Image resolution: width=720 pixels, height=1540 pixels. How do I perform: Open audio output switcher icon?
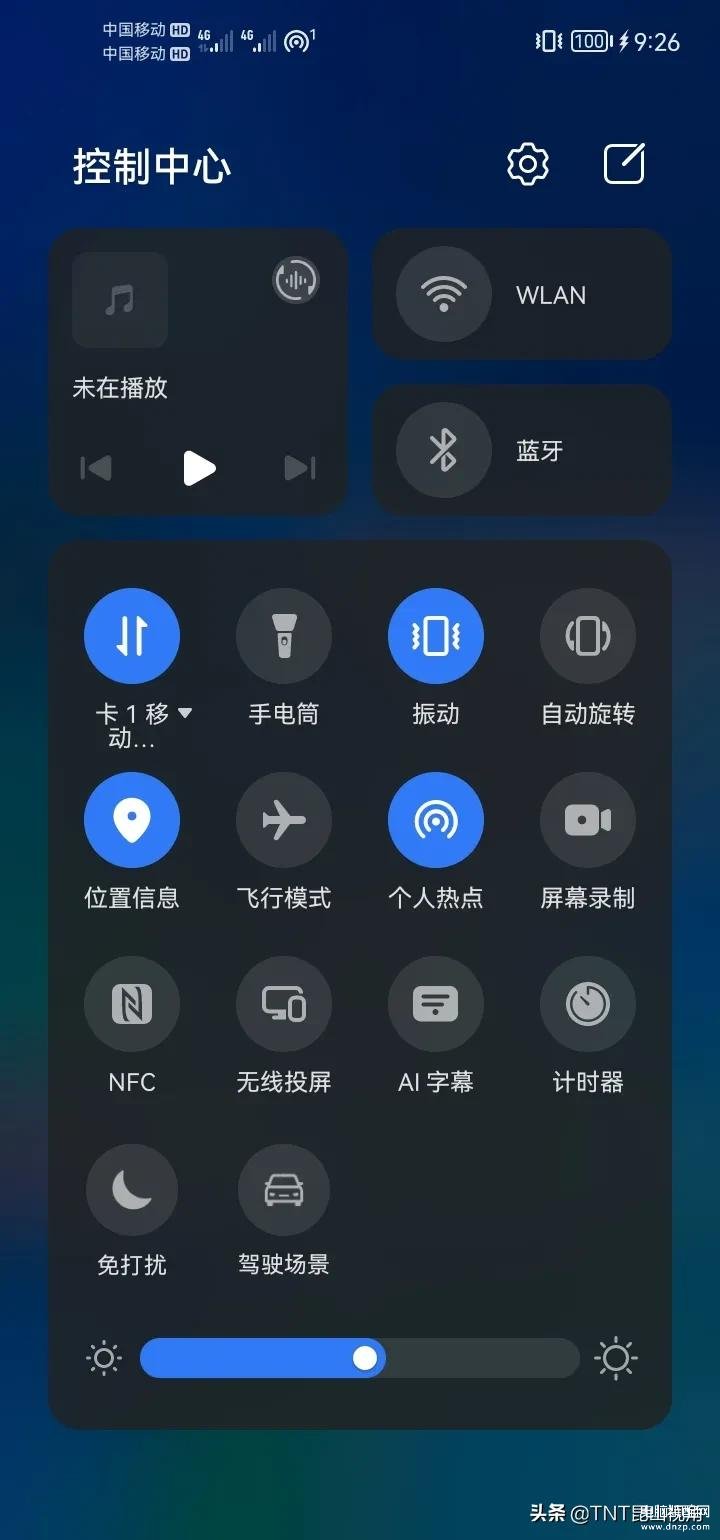(x=296, y=280)
